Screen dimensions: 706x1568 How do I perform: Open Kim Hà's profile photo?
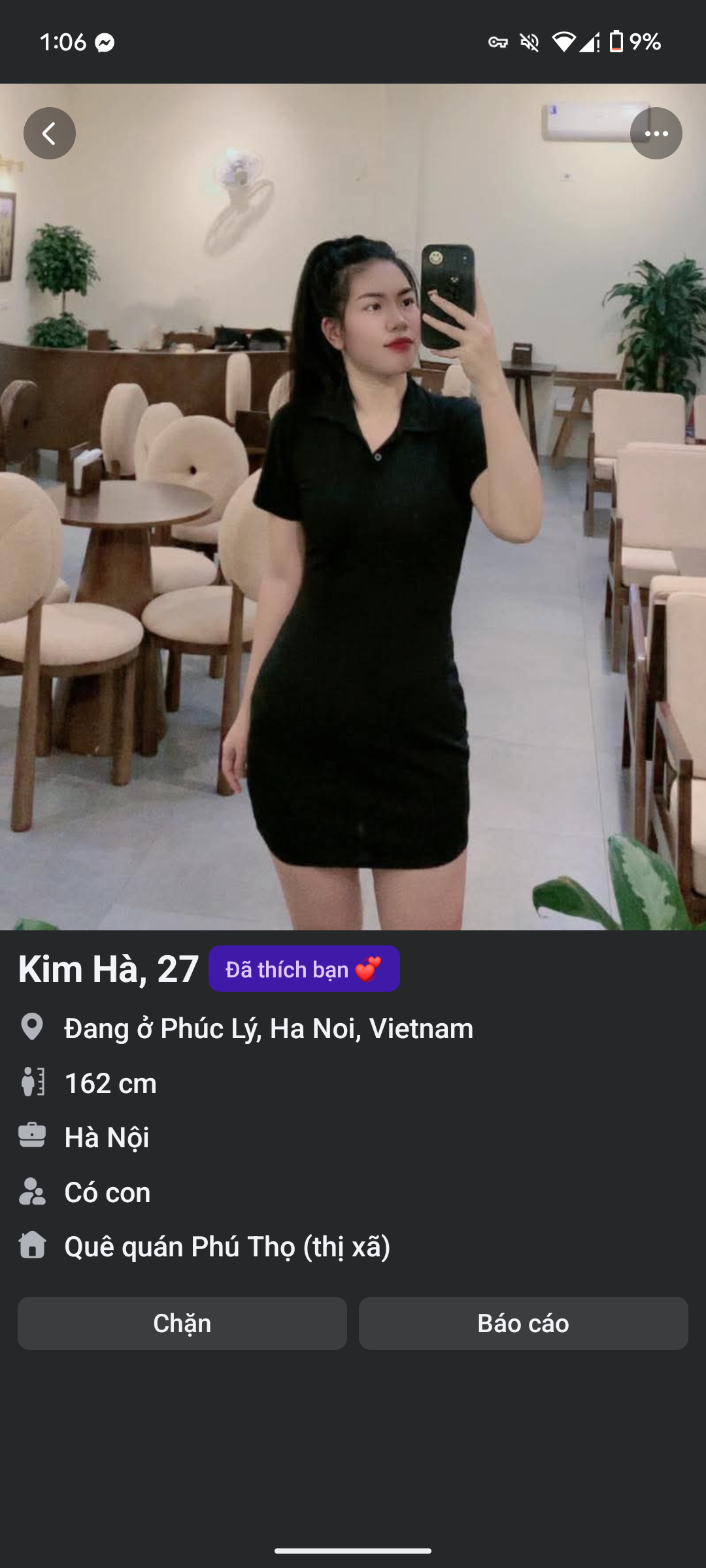[353, 523]
